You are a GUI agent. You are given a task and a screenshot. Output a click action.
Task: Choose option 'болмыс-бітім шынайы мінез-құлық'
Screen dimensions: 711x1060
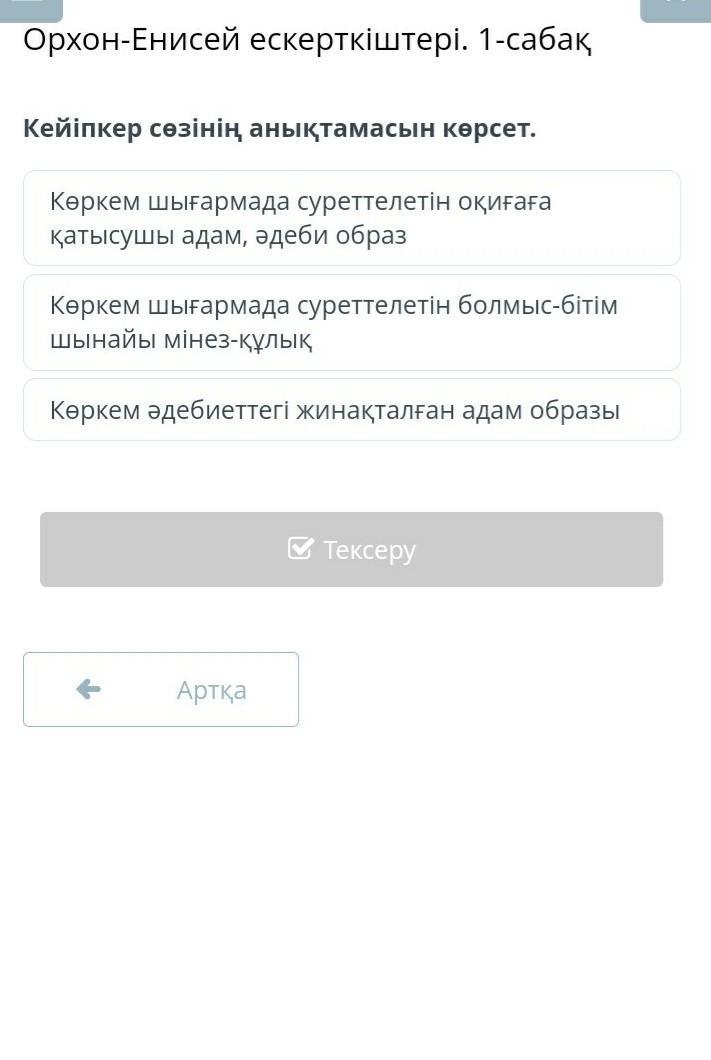pos(351,322)
